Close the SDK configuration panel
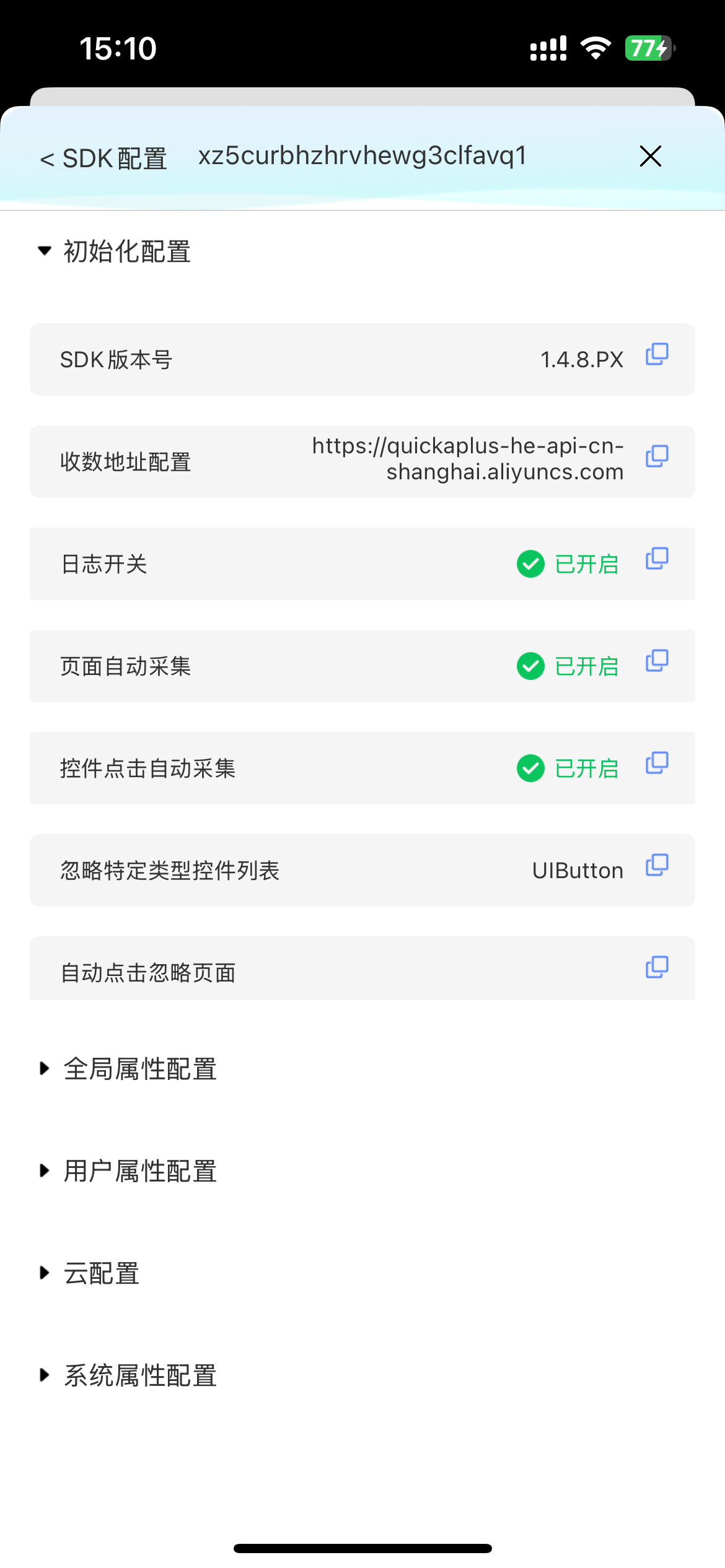The height and width of the screenshot is (1568, 725). pyautogui.click(x=650, y=156)
